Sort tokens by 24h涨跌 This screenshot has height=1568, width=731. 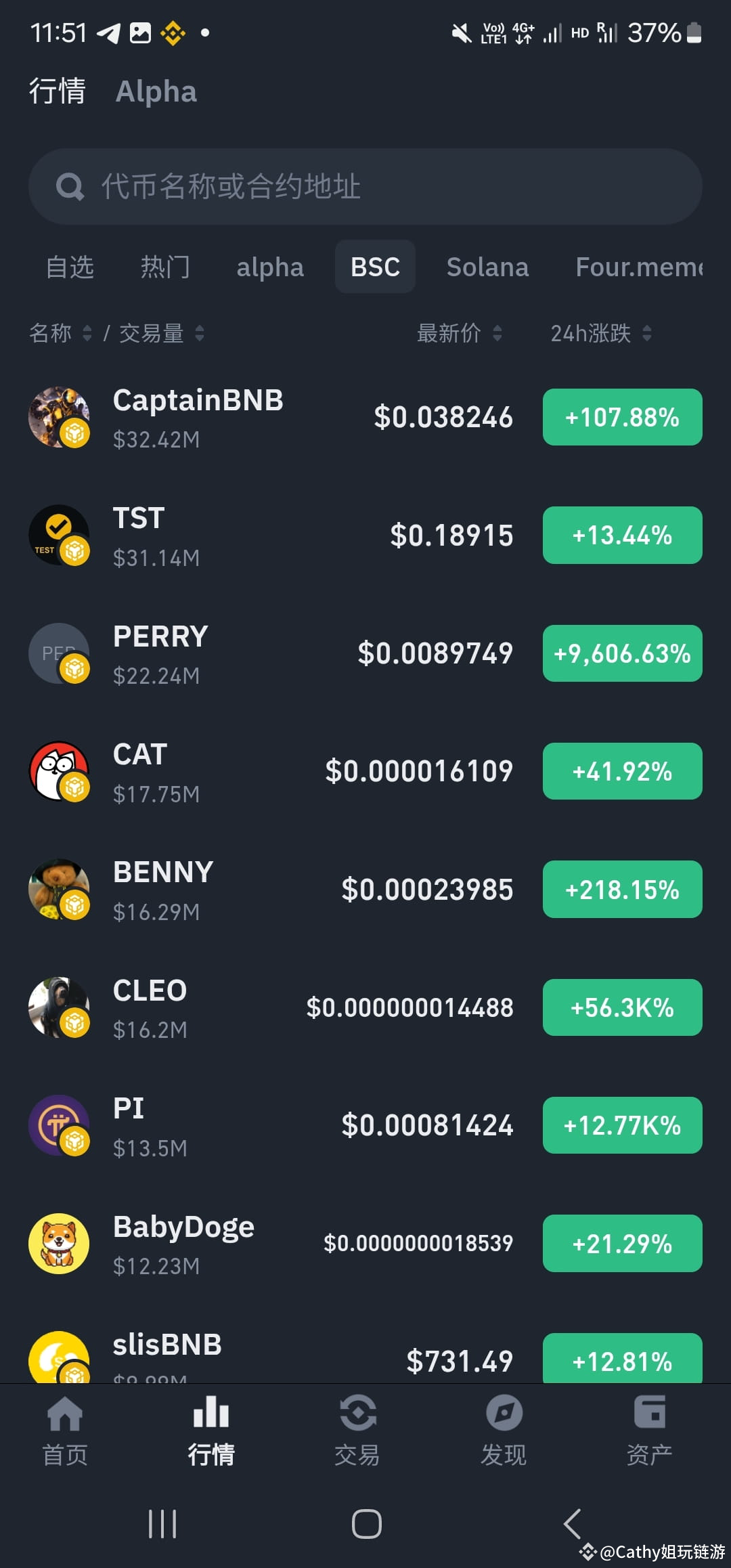point(600,333)
